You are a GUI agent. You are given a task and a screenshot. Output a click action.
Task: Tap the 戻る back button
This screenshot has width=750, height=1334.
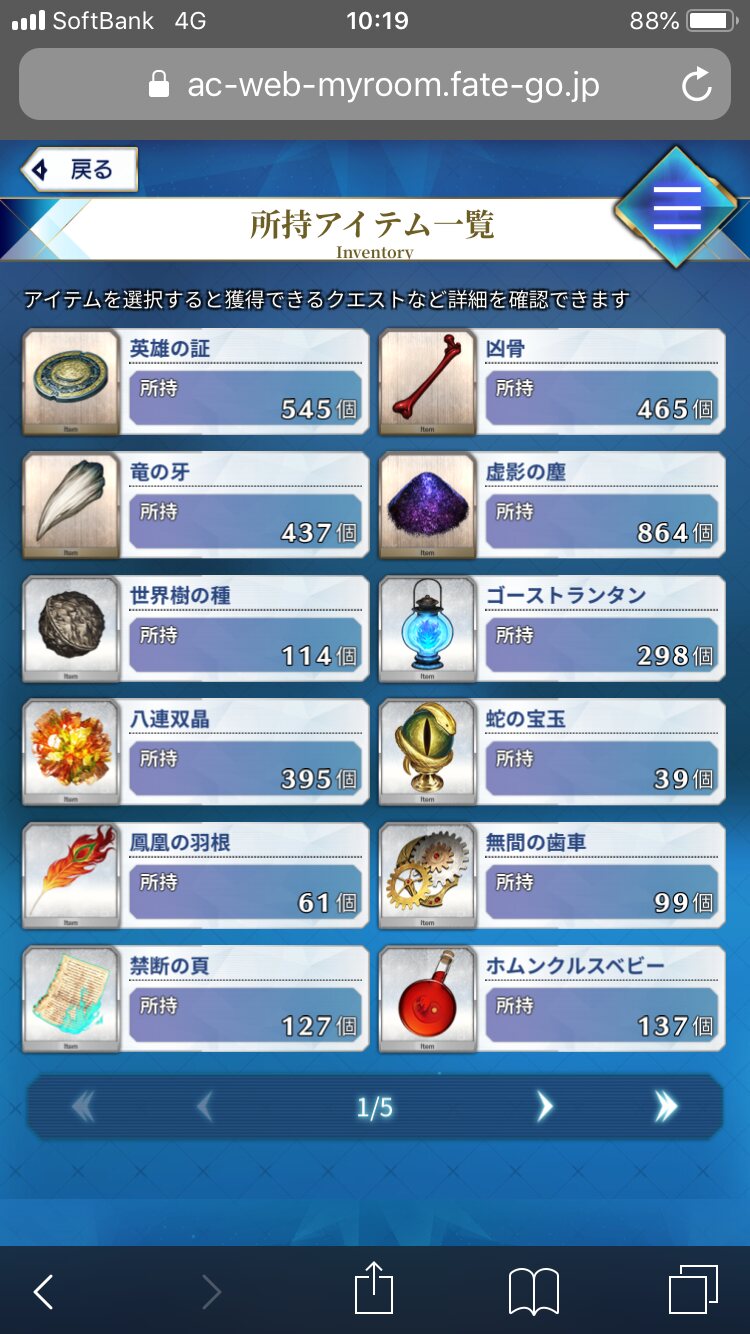point(79,170)
